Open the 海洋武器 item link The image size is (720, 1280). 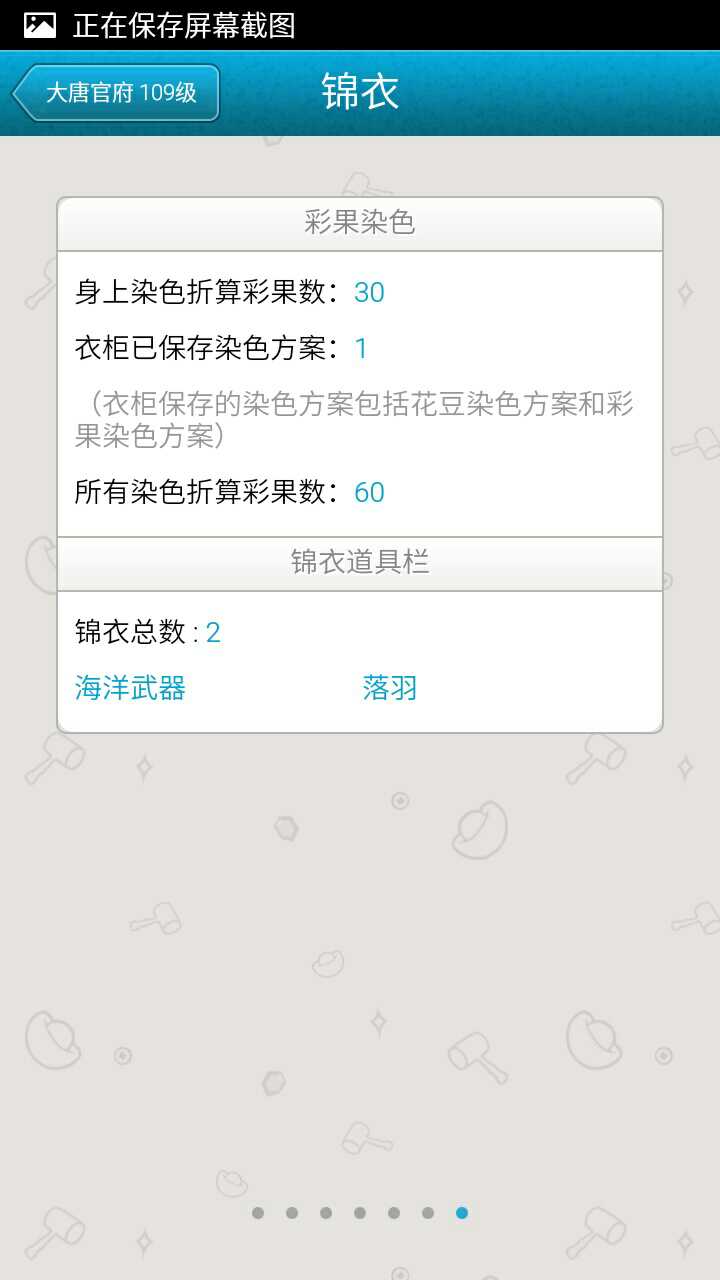click(x=130, y=688)
